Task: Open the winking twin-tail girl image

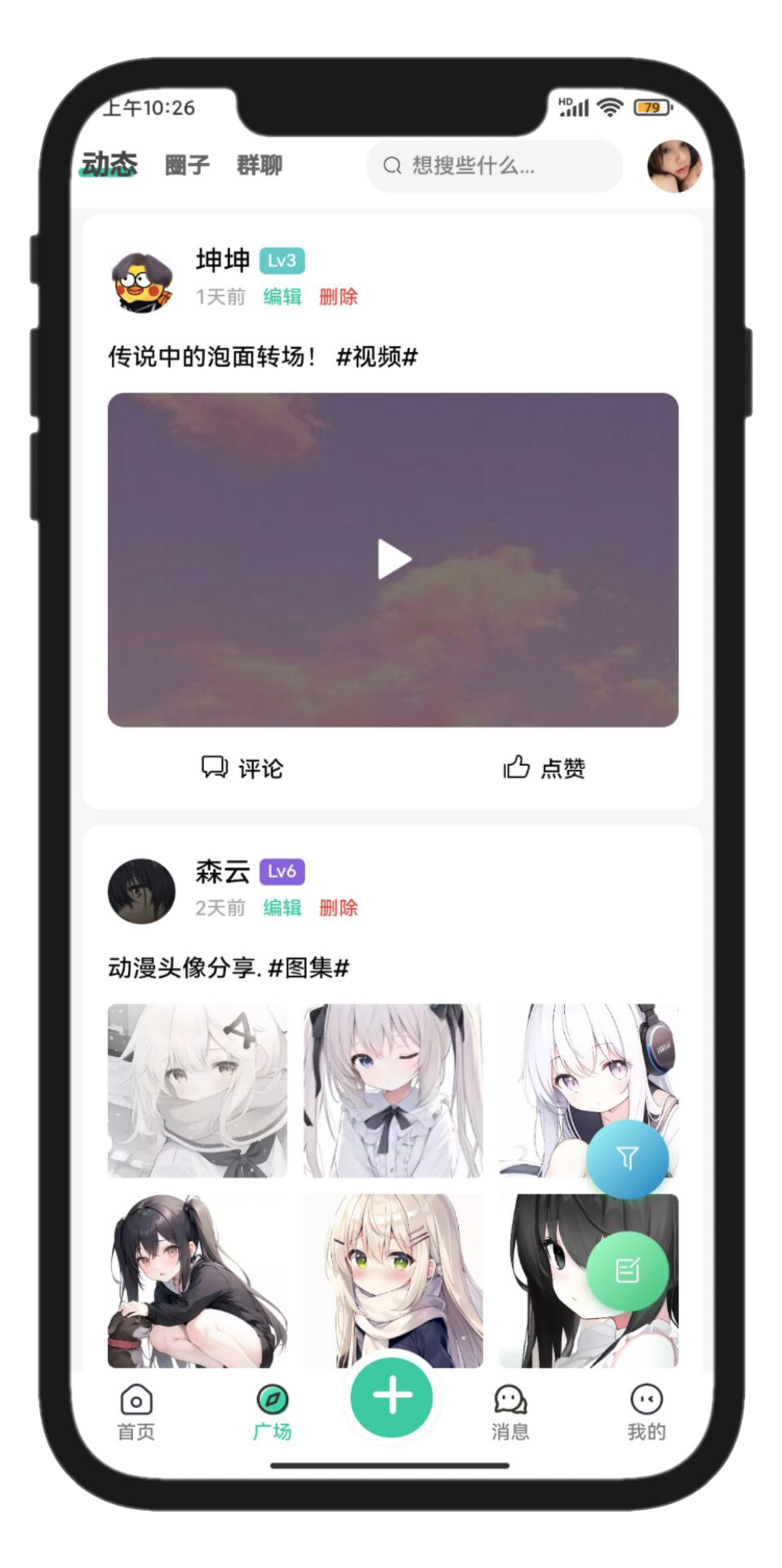Action: point(393,1090)
